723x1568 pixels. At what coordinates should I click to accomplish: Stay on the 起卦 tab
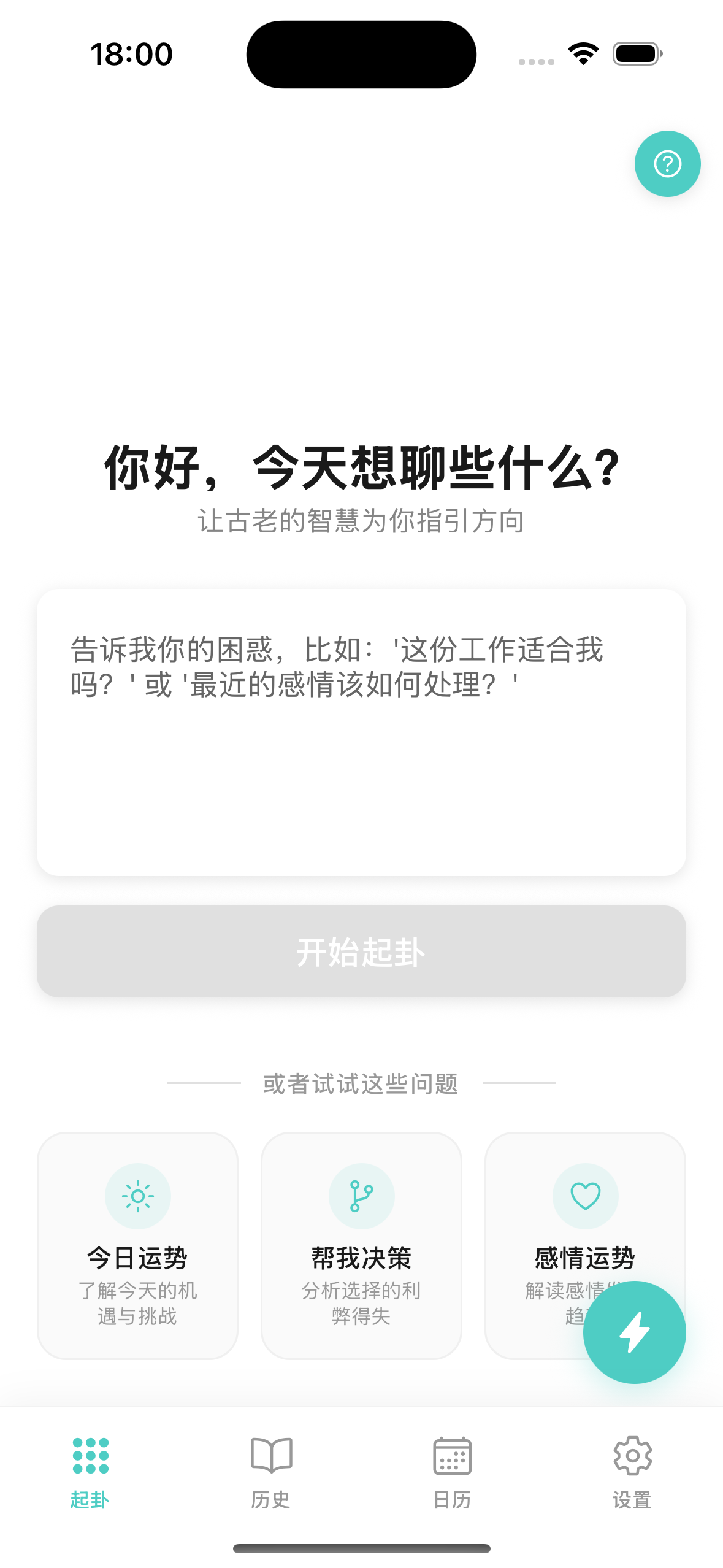90,1482
